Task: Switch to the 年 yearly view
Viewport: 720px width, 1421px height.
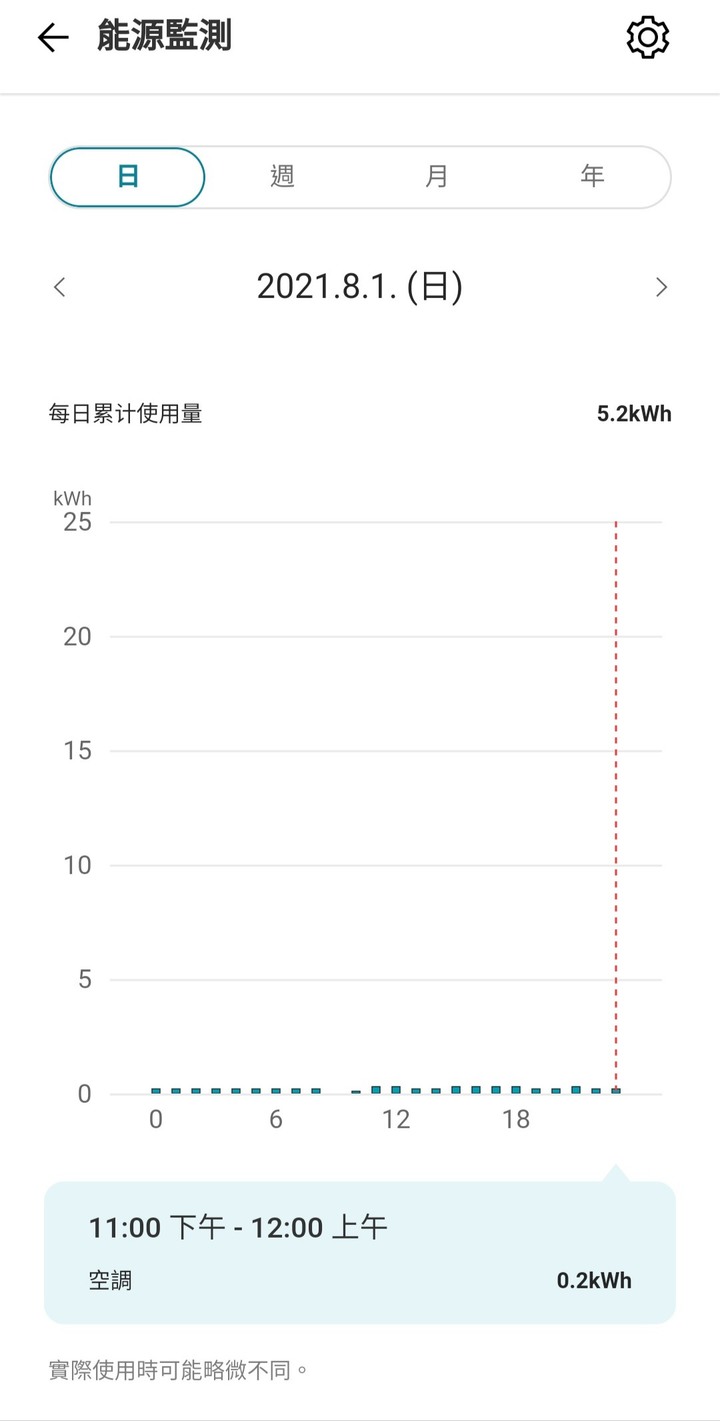Action: point(592,177)
